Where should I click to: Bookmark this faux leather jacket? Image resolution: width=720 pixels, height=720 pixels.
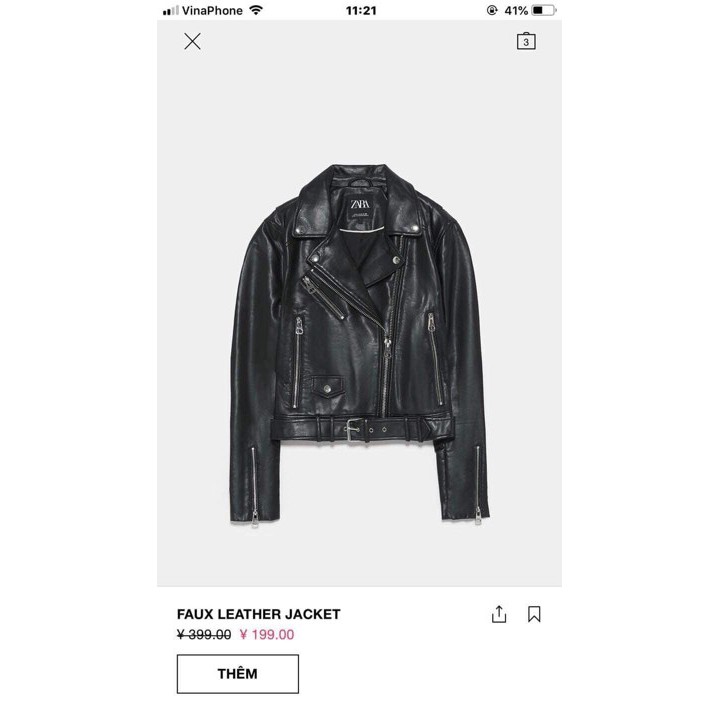click(534, 615)
